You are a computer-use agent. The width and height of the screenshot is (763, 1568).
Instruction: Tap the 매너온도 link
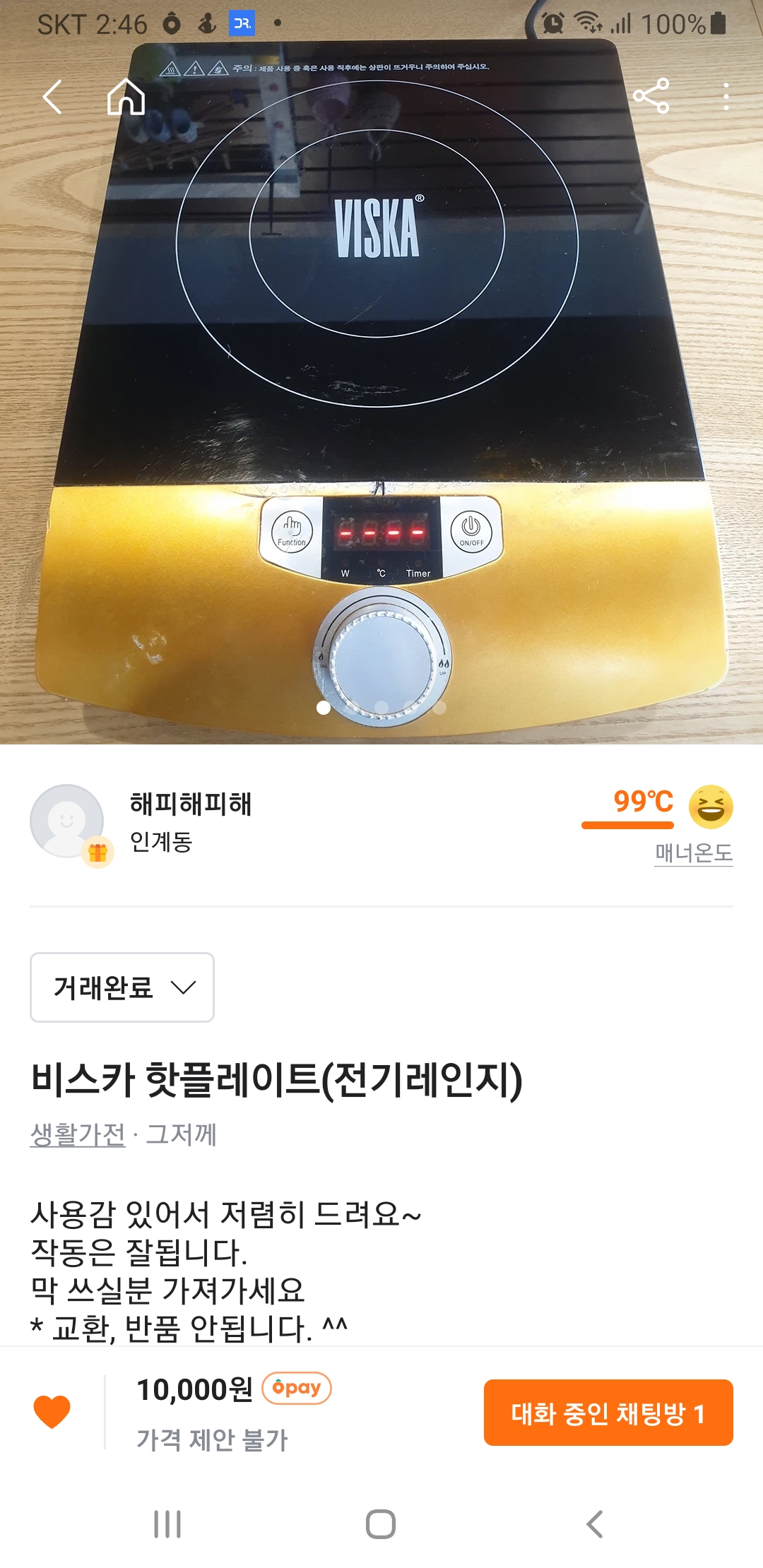(x=693, y=853)
